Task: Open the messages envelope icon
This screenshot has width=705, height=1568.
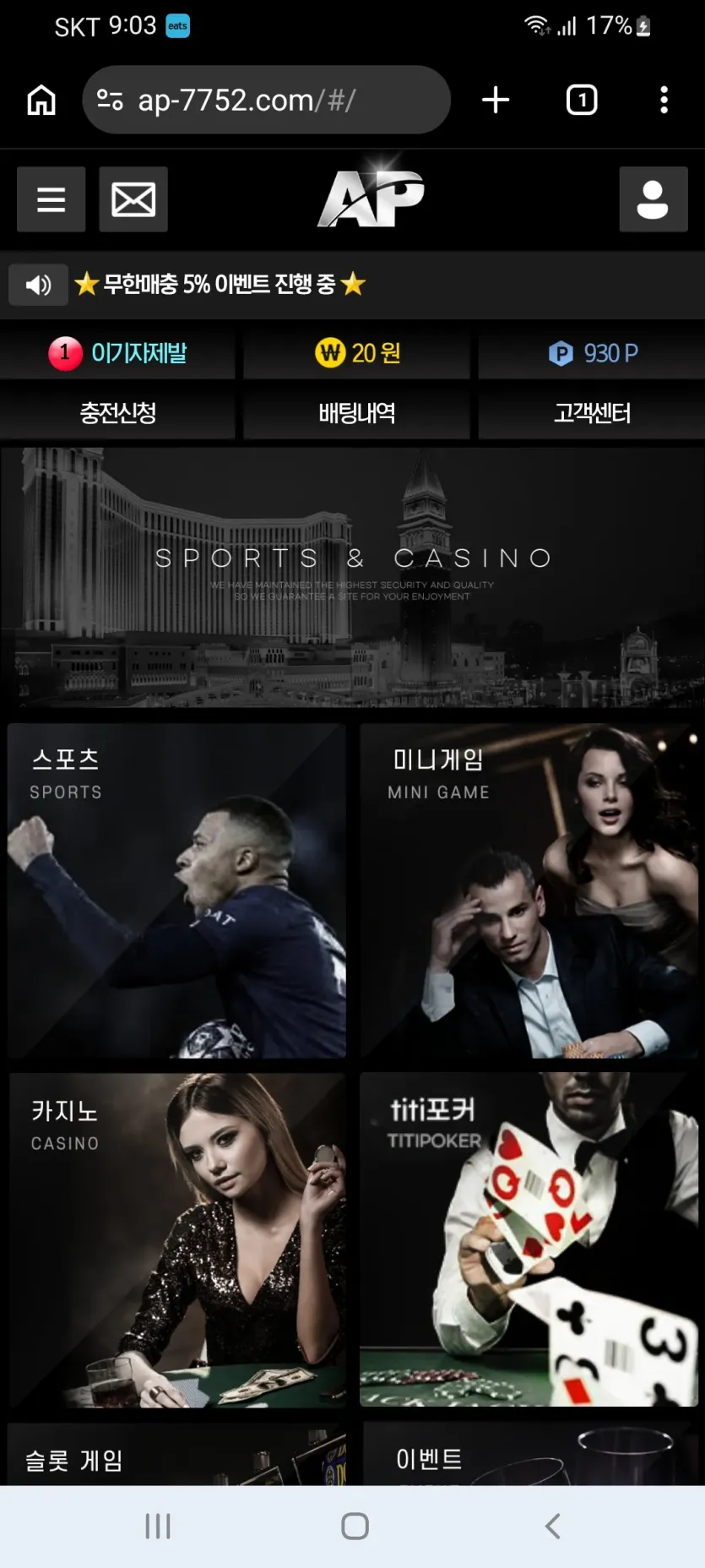Action: tap(133, 199)
